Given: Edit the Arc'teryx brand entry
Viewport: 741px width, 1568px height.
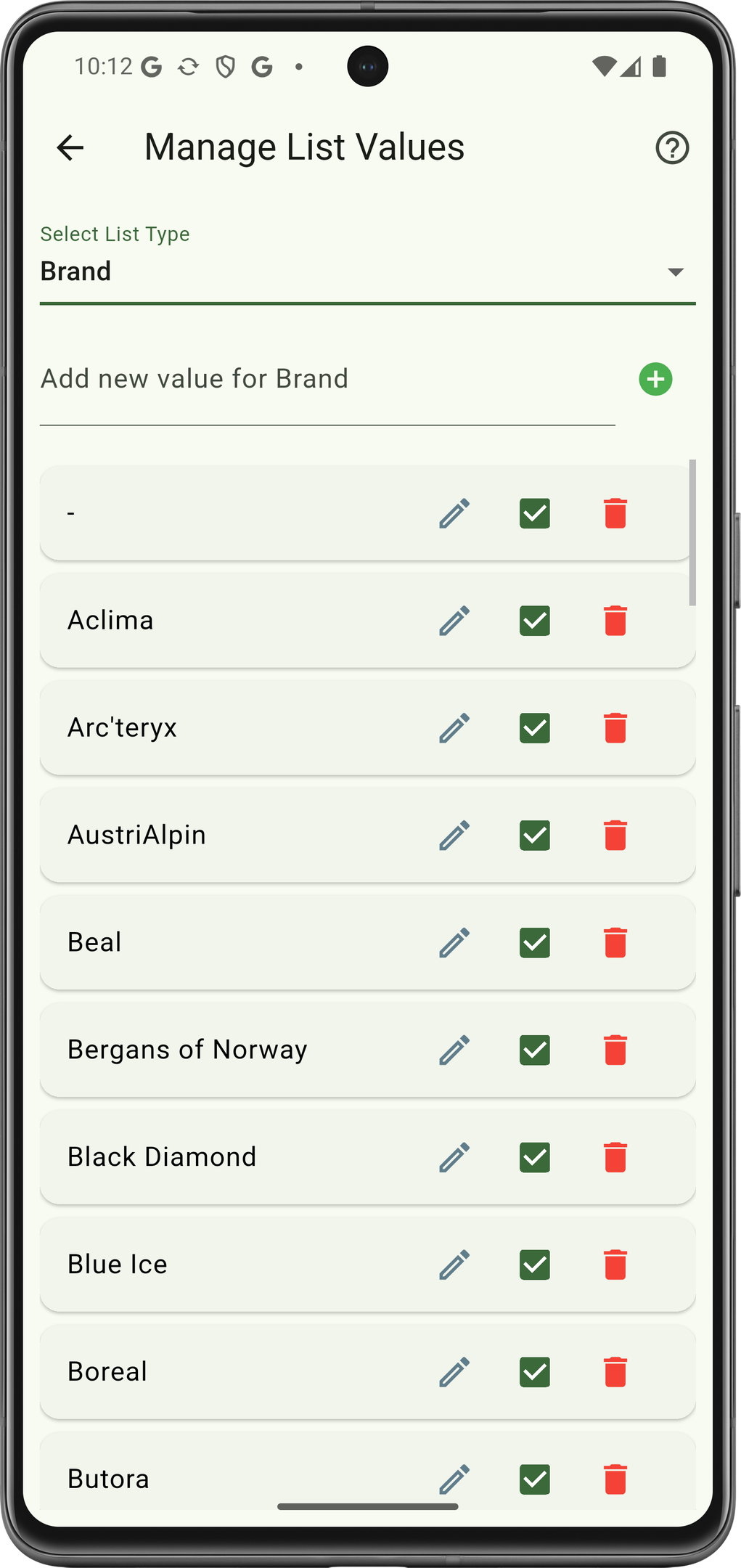Looking at the screenshot, I should click(x=455, y=728).
